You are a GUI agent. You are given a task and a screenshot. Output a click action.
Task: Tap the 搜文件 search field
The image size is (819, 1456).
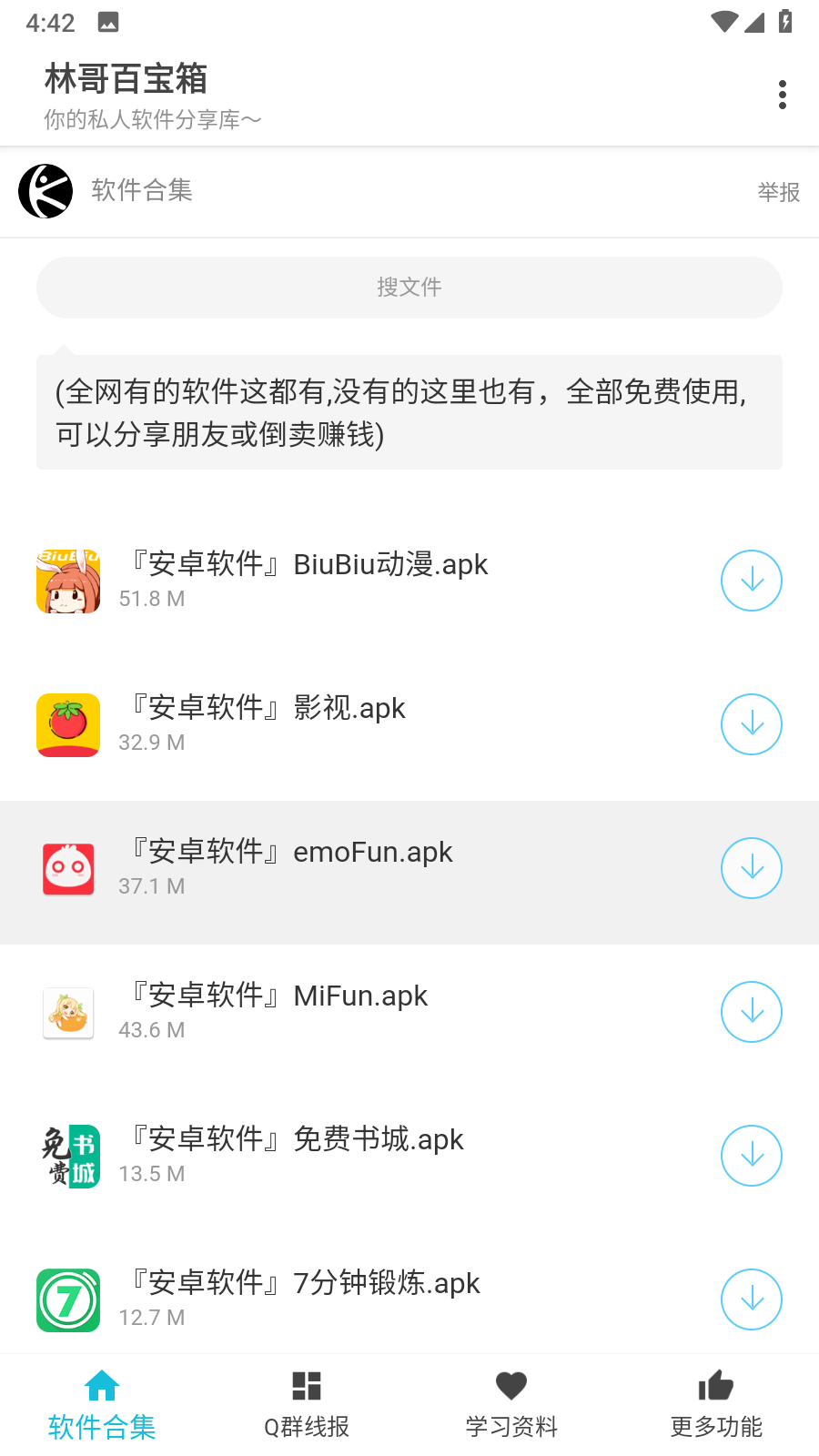409,287
